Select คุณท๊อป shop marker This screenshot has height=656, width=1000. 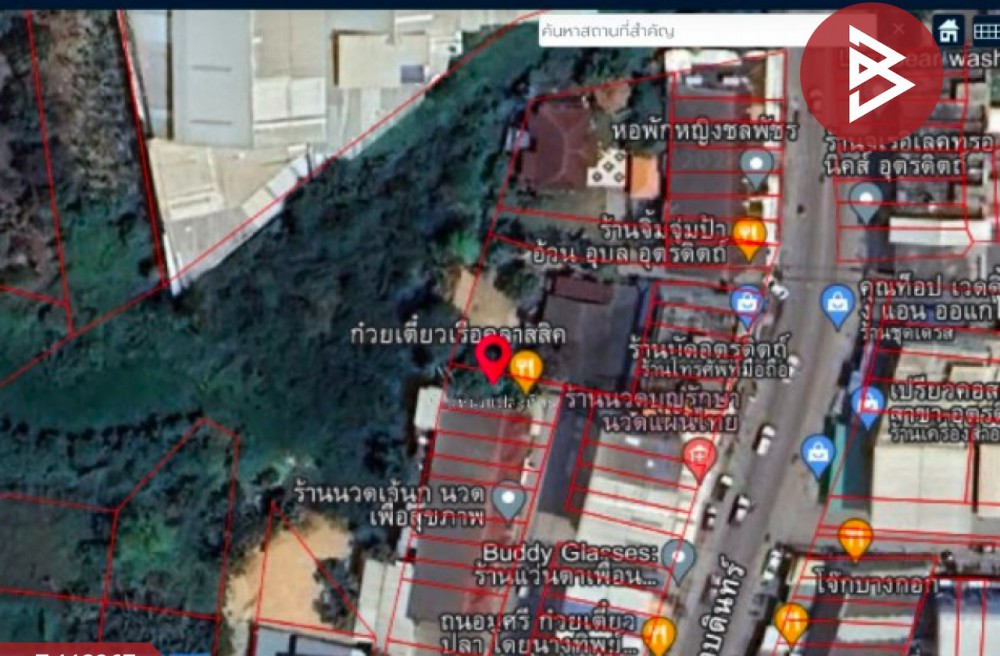[837, 304]
